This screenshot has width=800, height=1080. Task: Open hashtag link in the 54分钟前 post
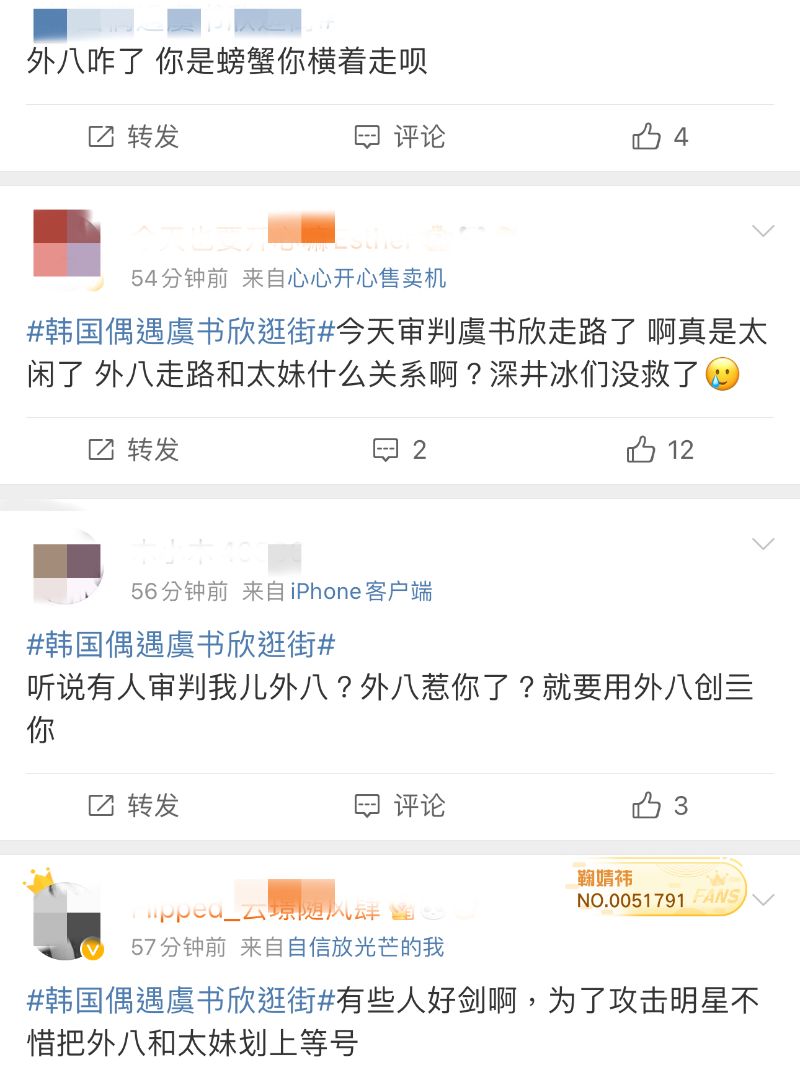click(x=180, y=331)
